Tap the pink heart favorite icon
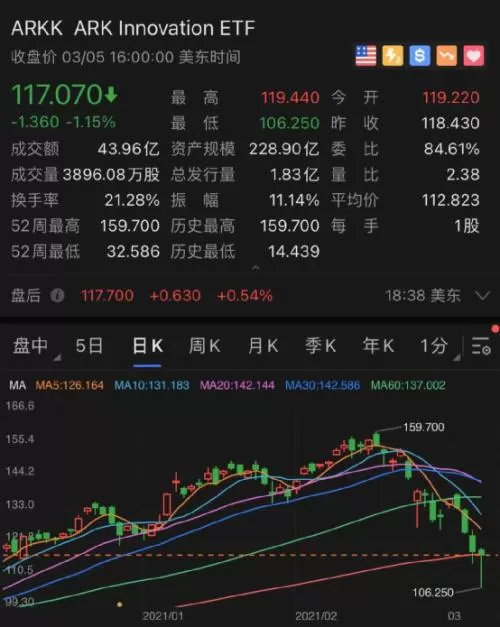The image size is (500, 627). [474, 55]
